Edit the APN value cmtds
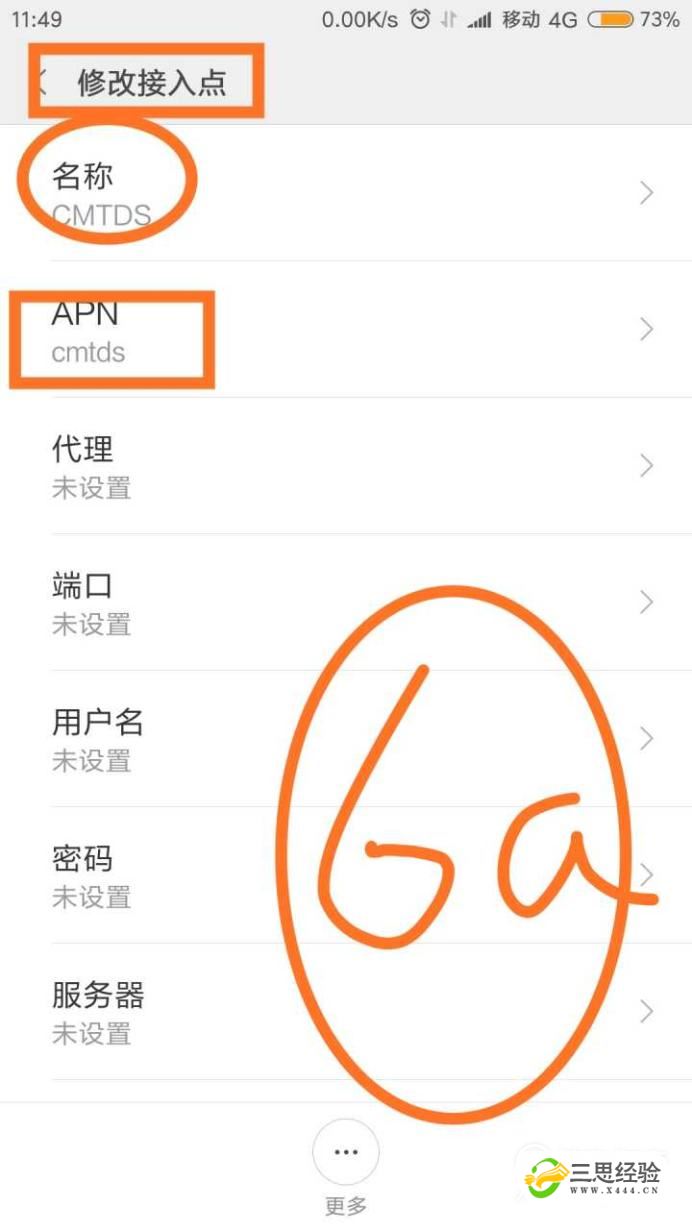Screen dimensions: 692x1230 pyautogui.click(x=345, y=330)
